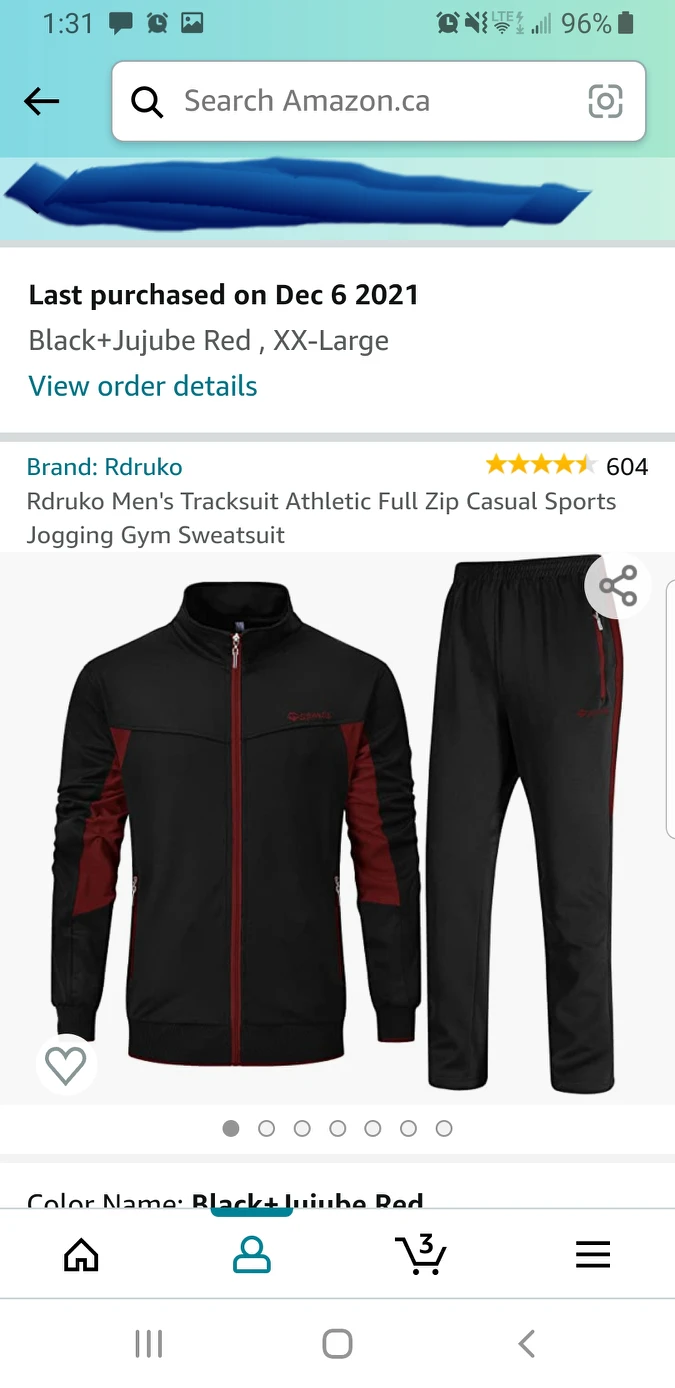Screen dimensions: 675x1388
Task: Open View order details link
Action: (x=143, y=386)
